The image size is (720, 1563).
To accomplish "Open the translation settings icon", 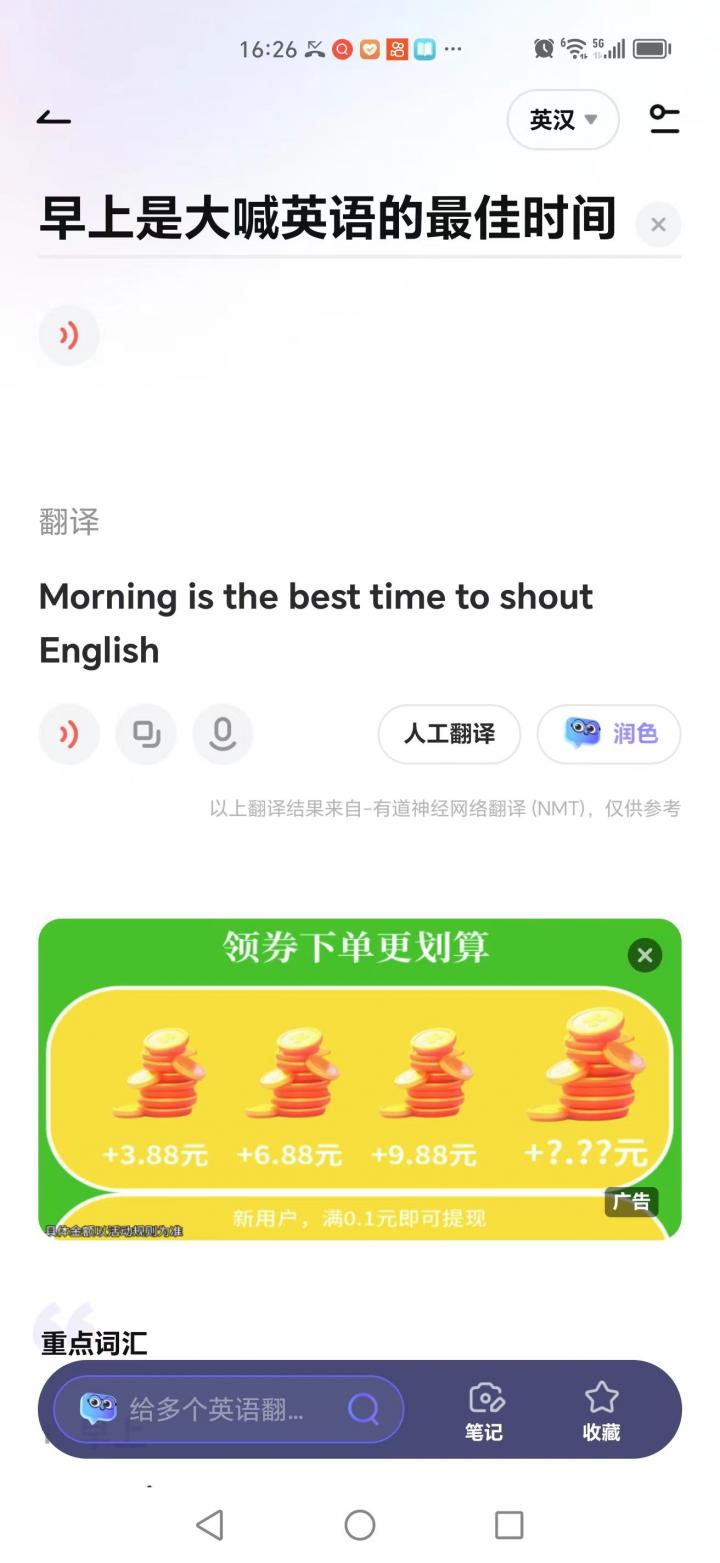I will click(x=664, y=119).
